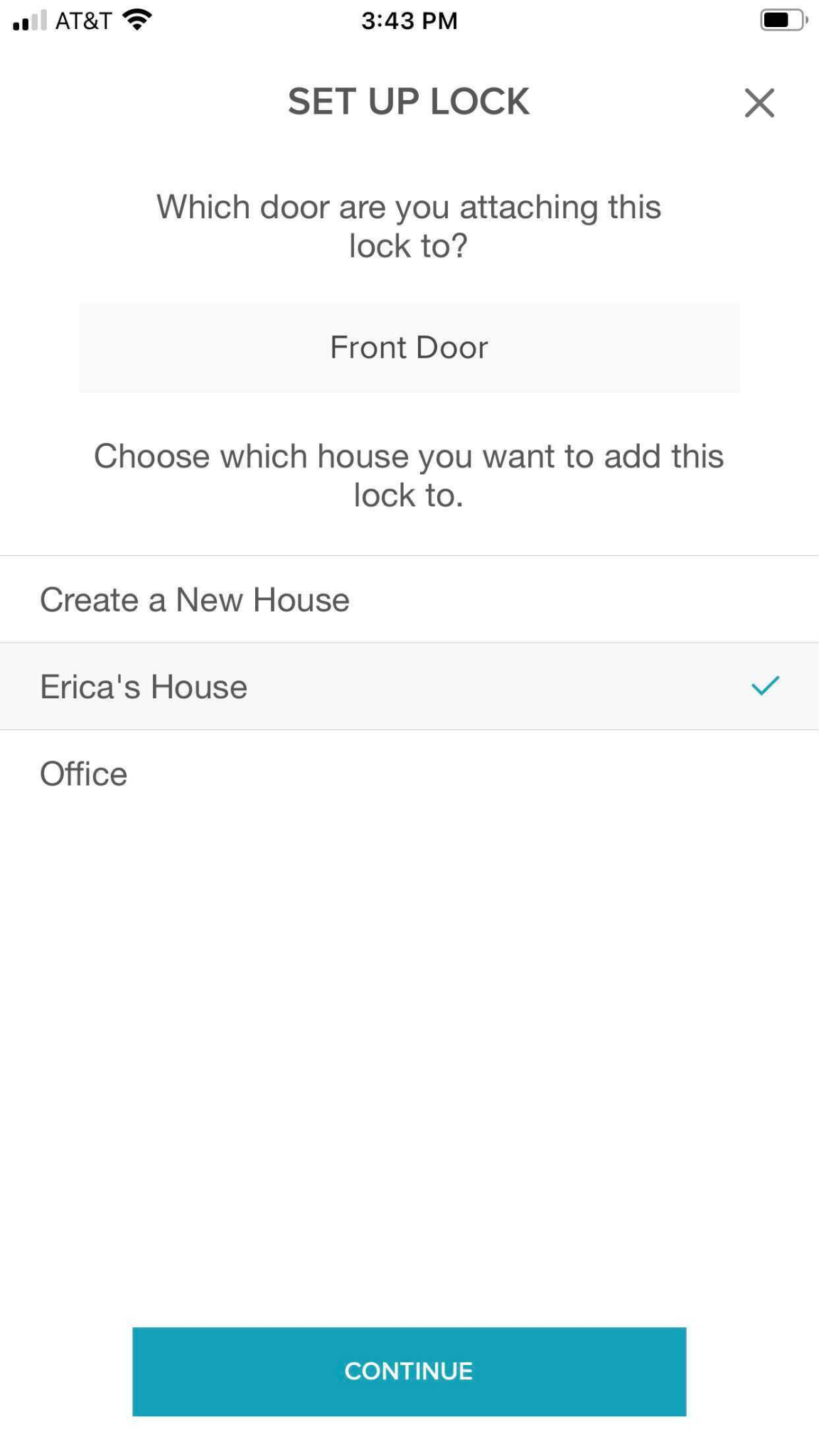Edit the Front Door name field
819x1456 pixels.
409,348
